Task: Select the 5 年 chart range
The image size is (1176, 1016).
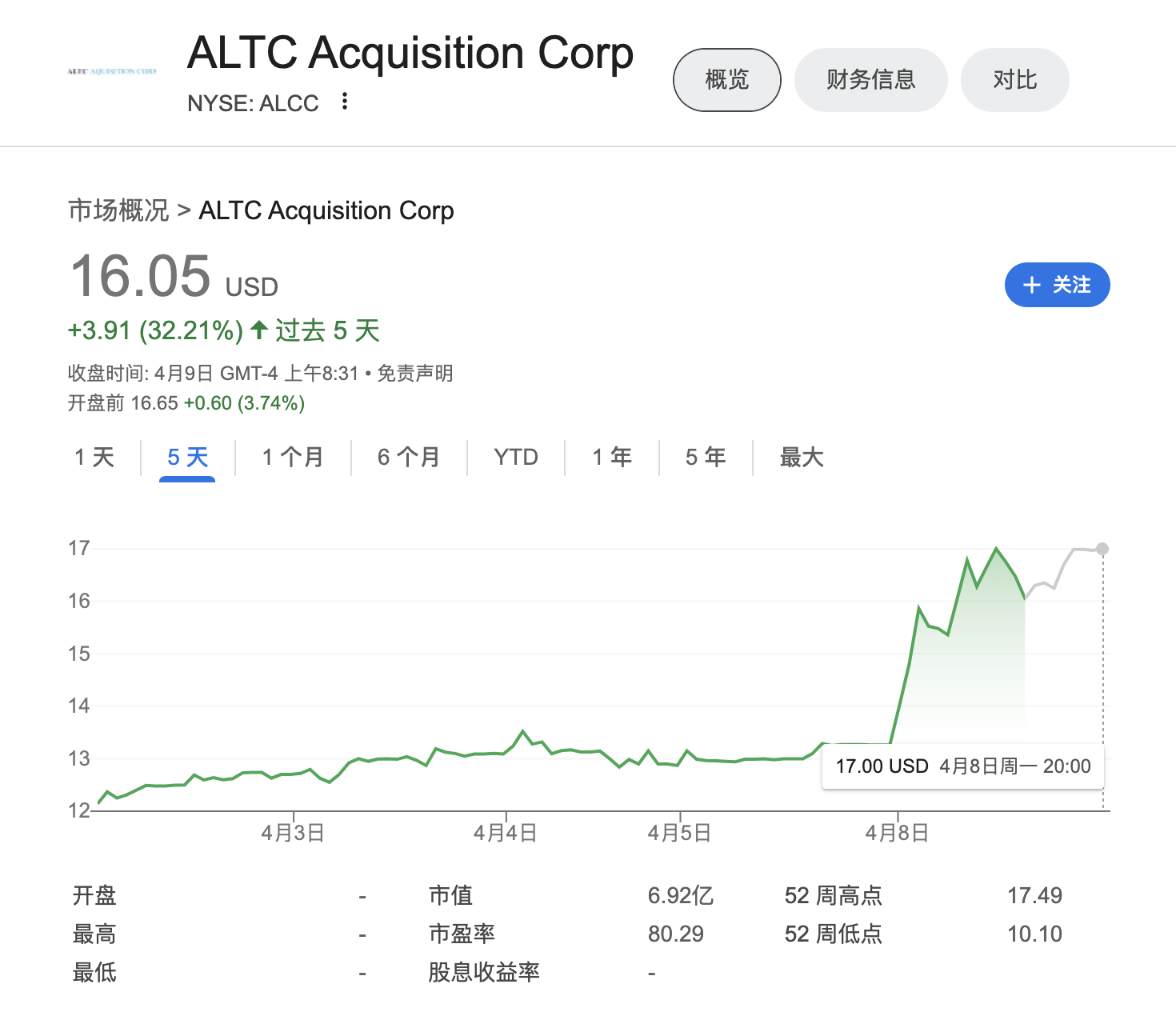Action: pos(706,458)
